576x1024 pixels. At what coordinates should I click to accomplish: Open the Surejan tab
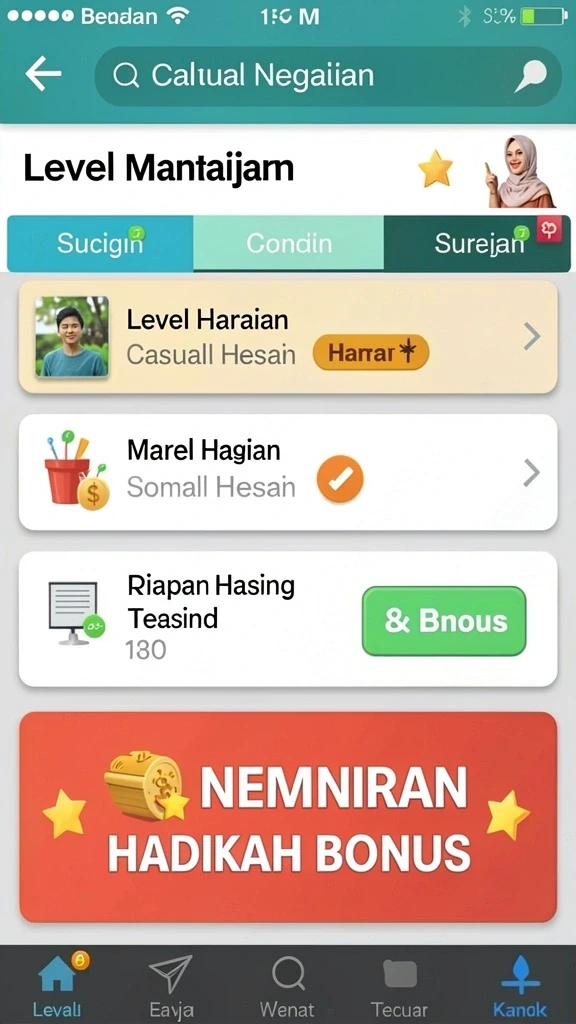click(477, 244)
